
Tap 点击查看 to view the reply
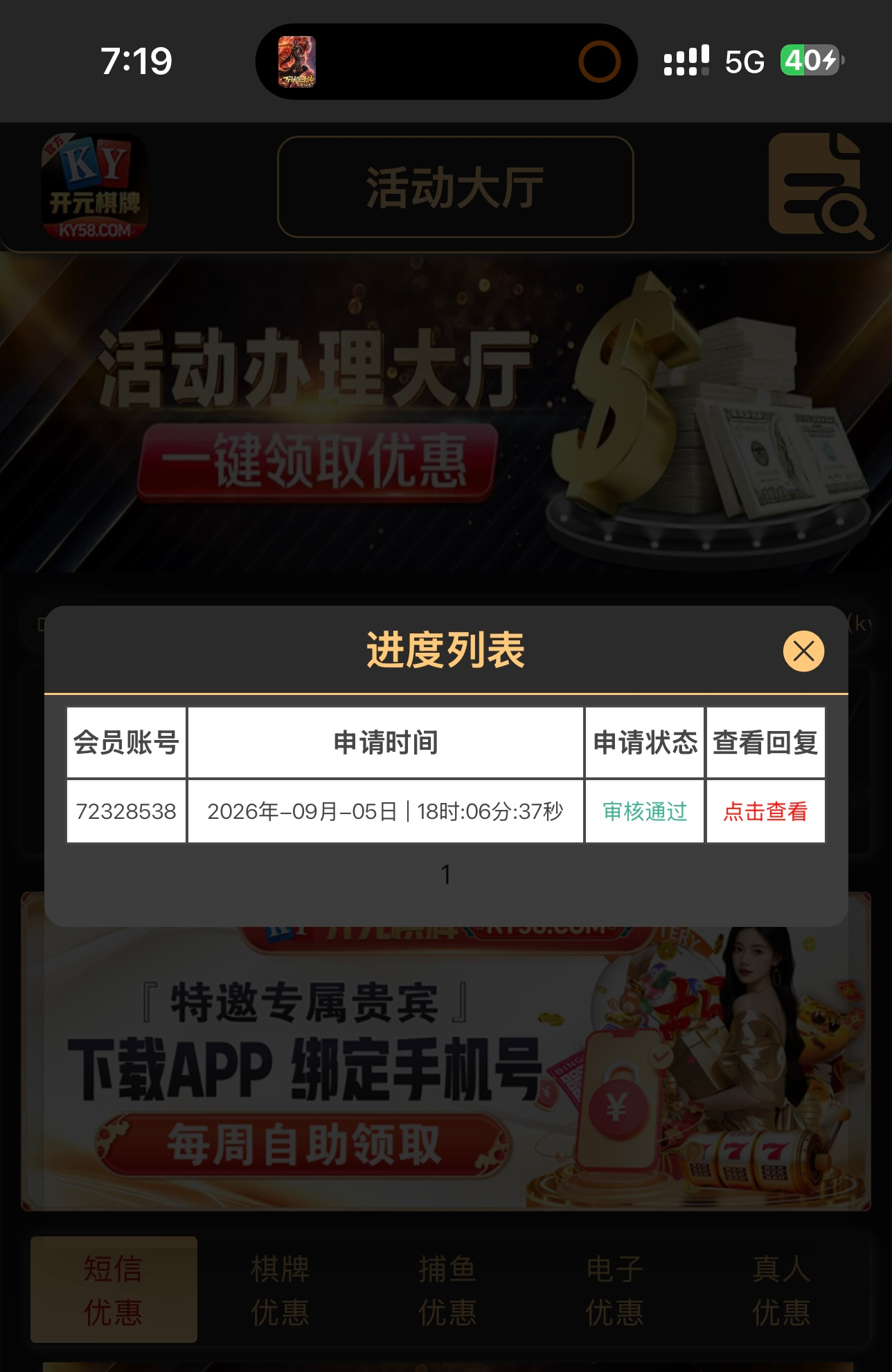coord(765,811)
